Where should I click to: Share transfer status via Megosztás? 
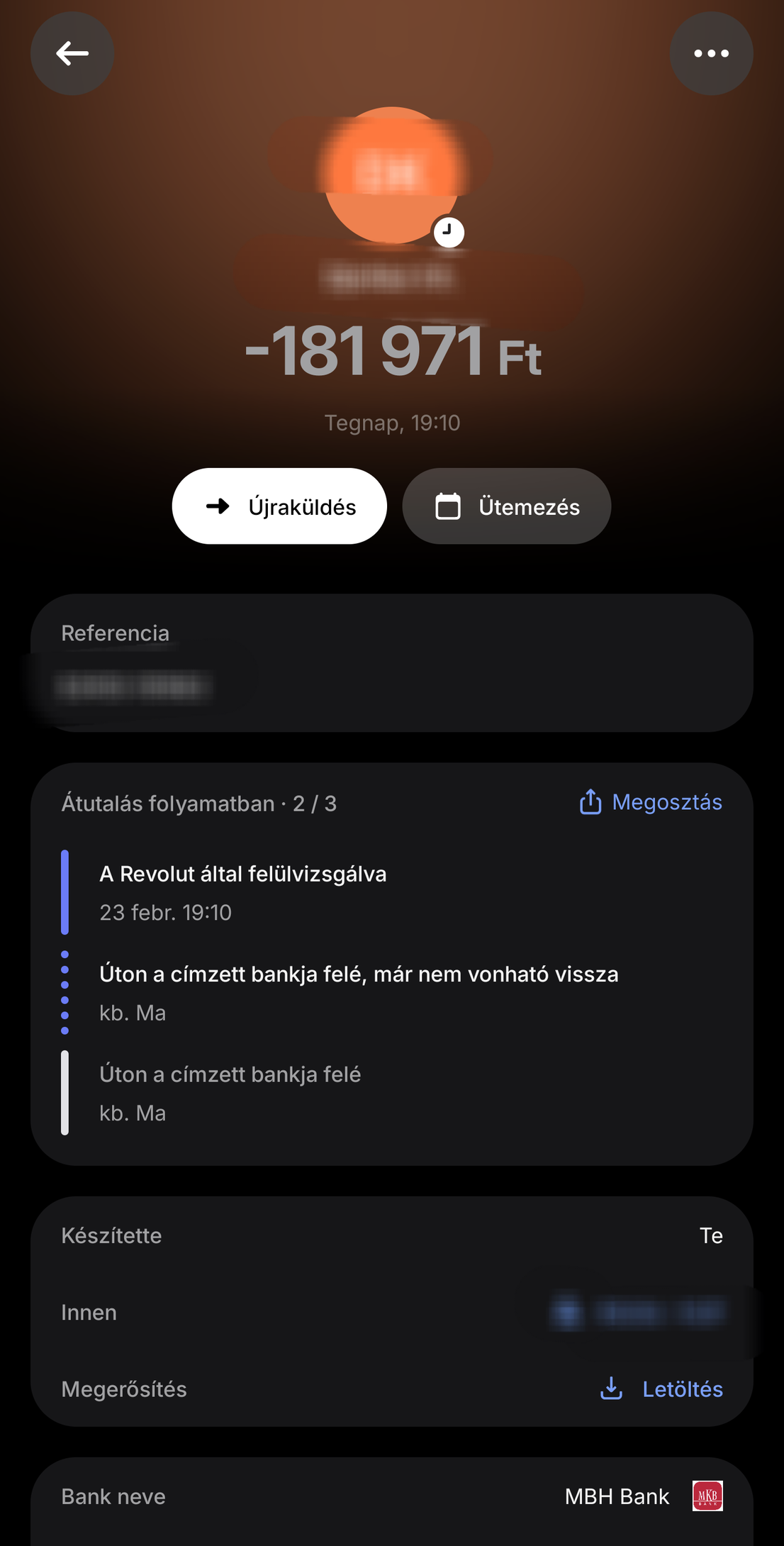[651, 802]
